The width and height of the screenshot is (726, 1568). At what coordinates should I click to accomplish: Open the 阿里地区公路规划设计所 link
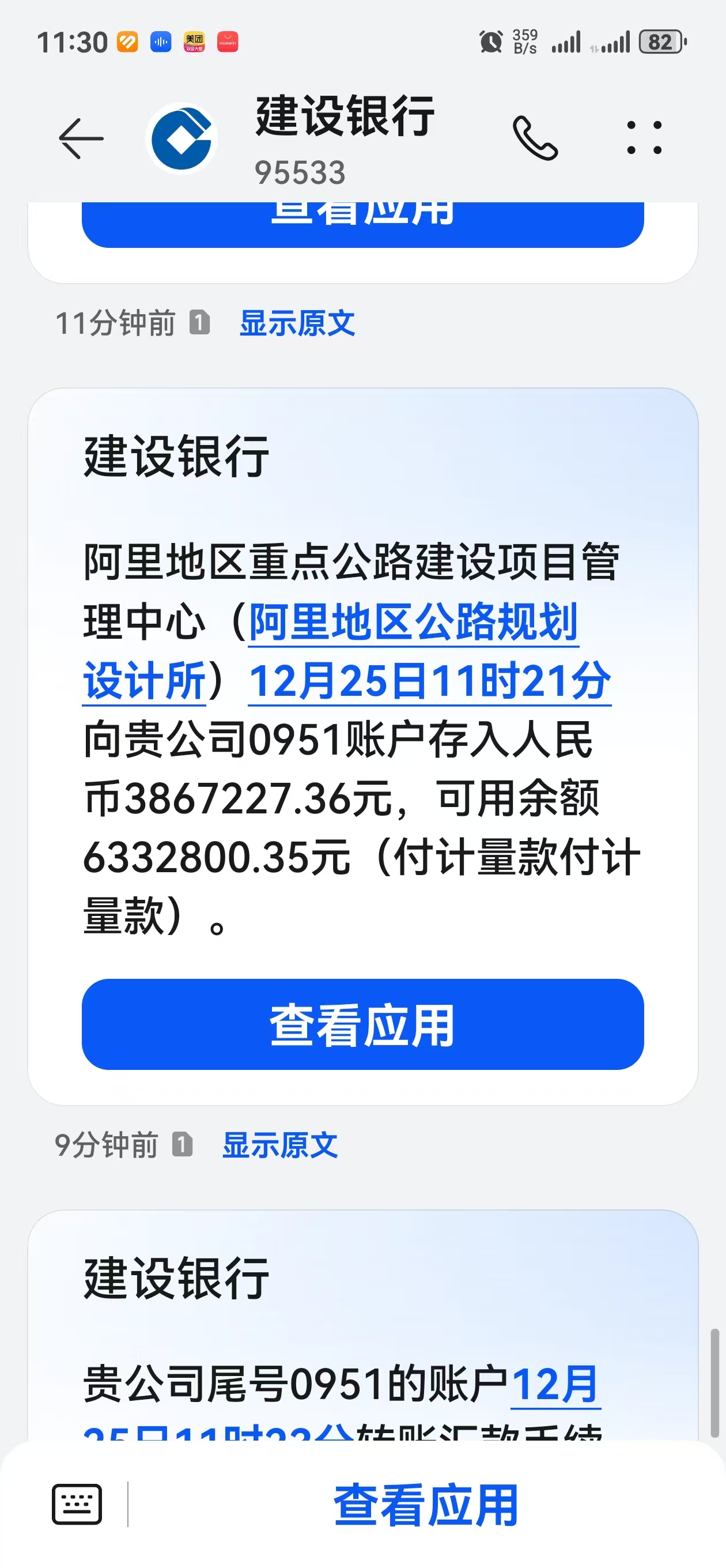coord(413,623)
